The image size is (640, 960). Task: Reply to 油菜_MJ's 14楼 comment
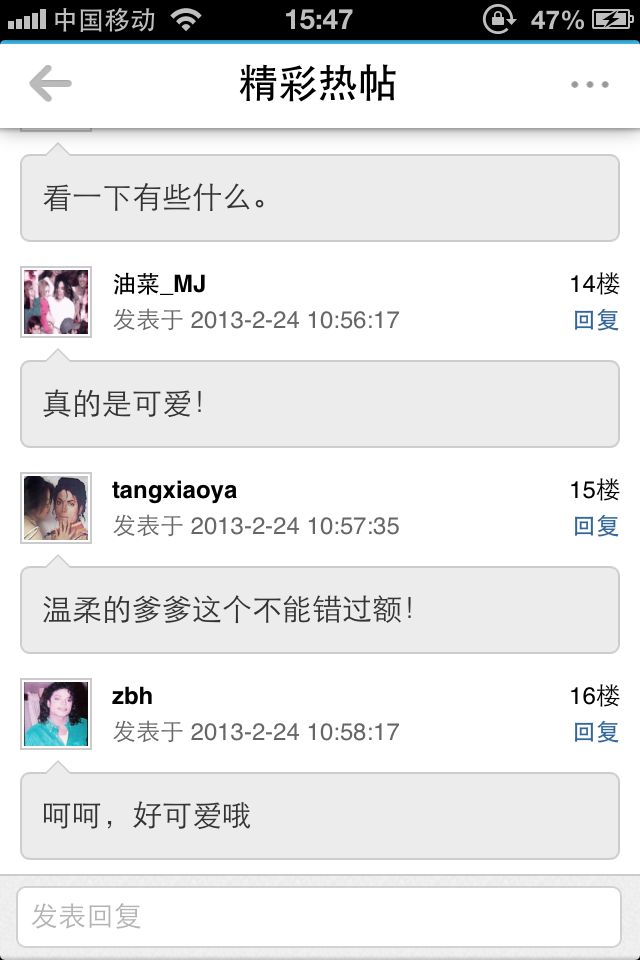tap(596, 320)
